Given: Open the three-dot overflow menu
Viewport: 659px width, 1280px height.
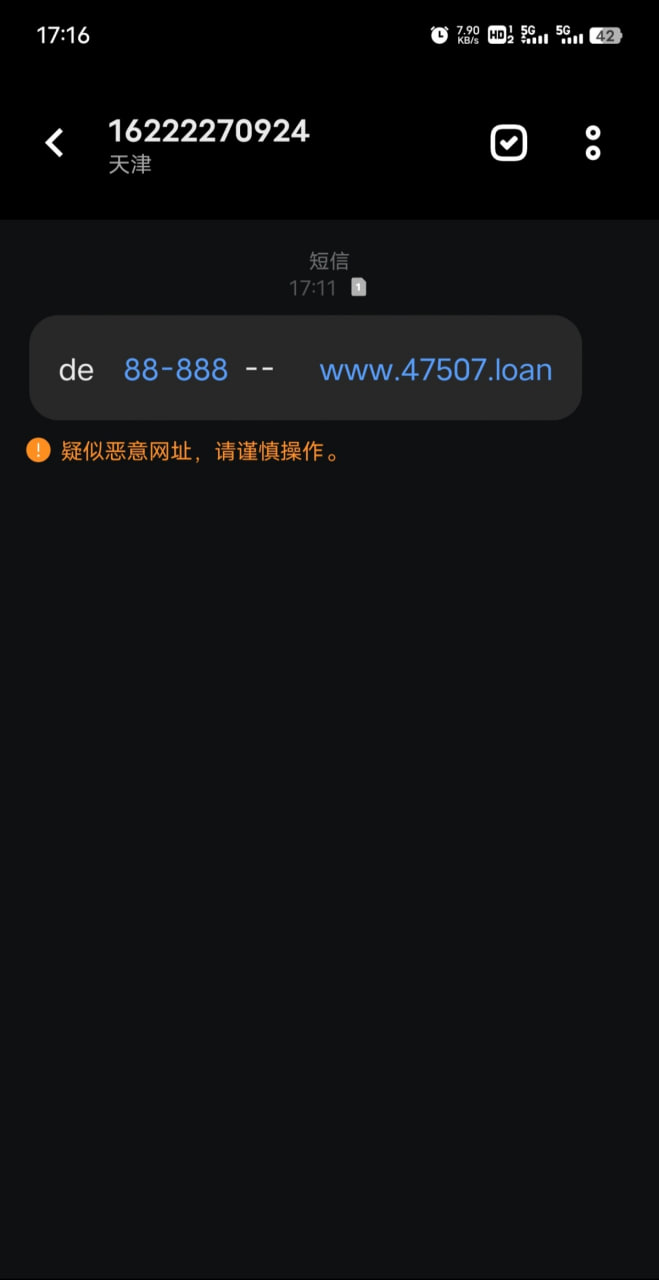Looking at the screenshot, I should (593, 143).
